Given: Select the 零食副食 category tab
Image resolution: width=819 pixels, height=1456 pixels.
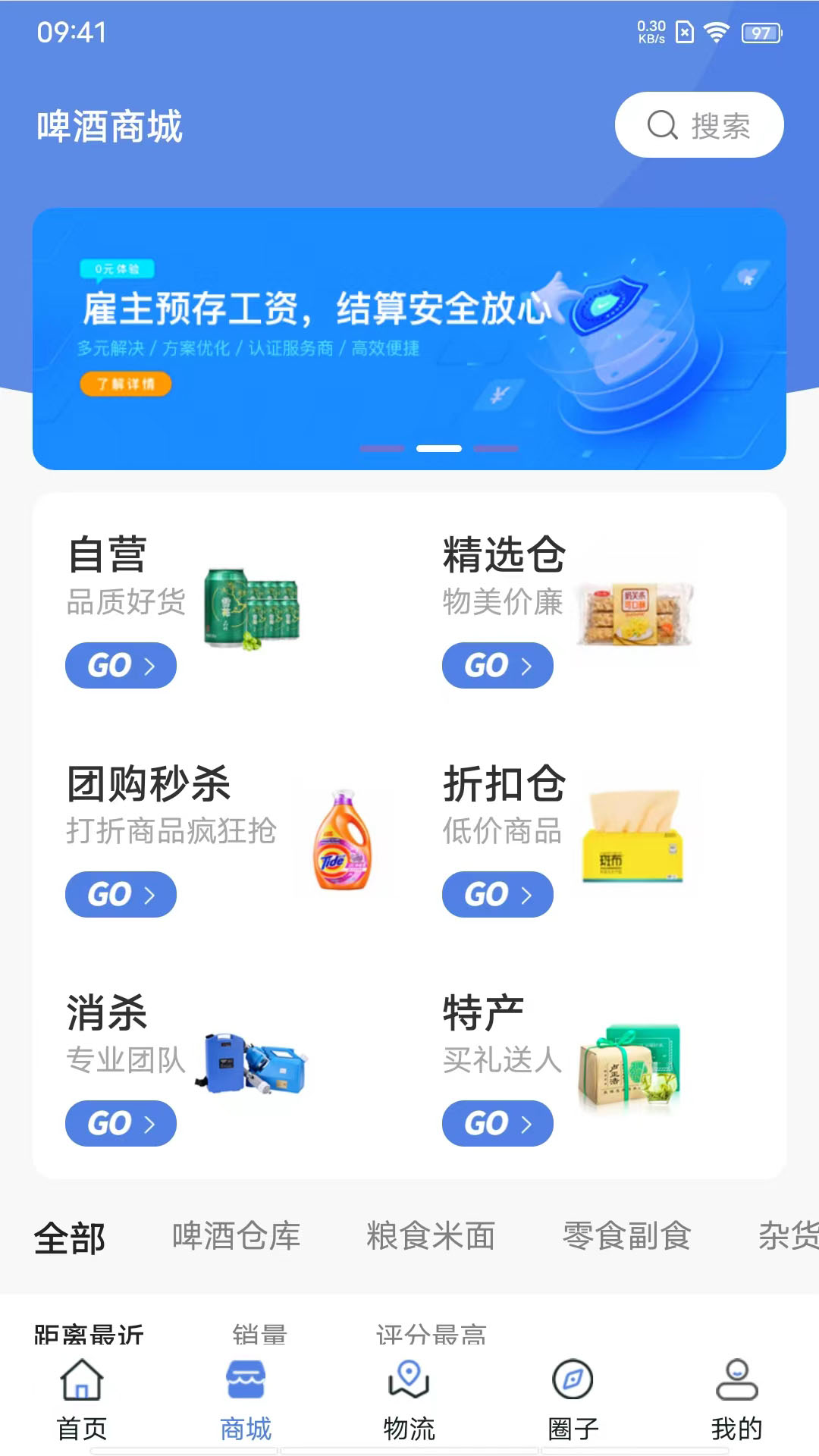Looking at the screenshot, I should pos(626,1236).
